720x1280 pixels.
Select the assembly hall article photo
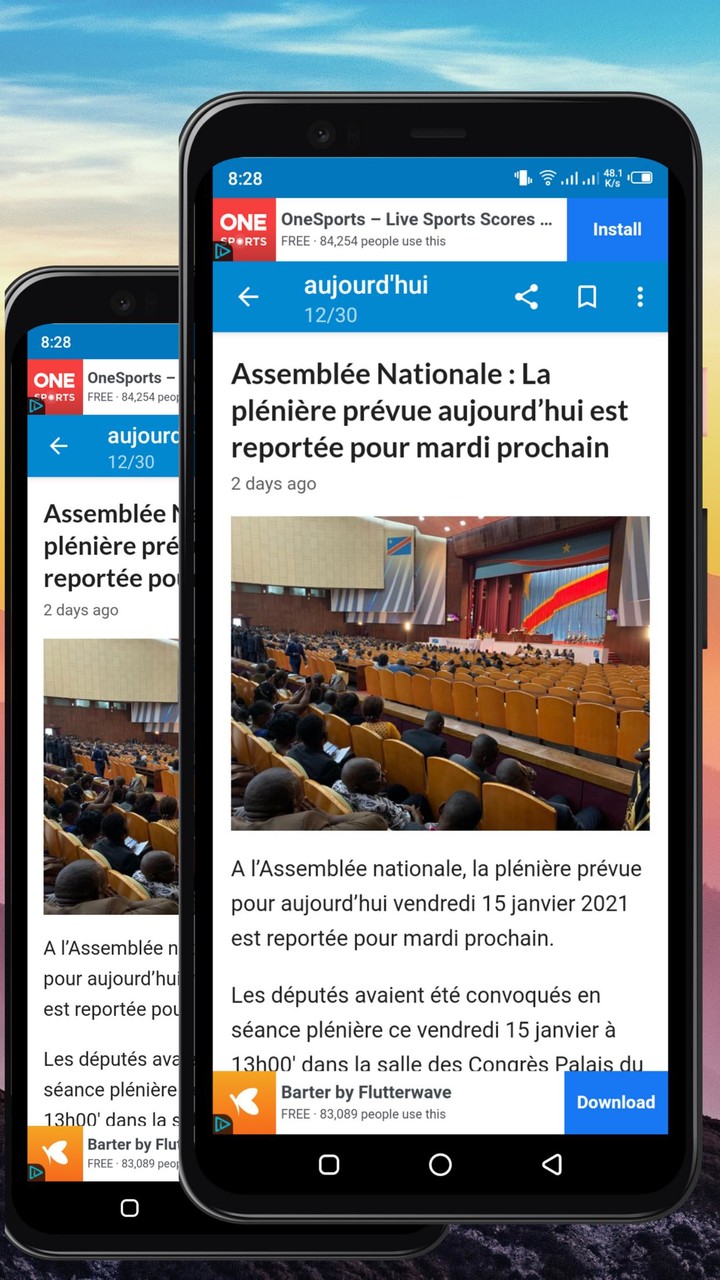[440, 672]
